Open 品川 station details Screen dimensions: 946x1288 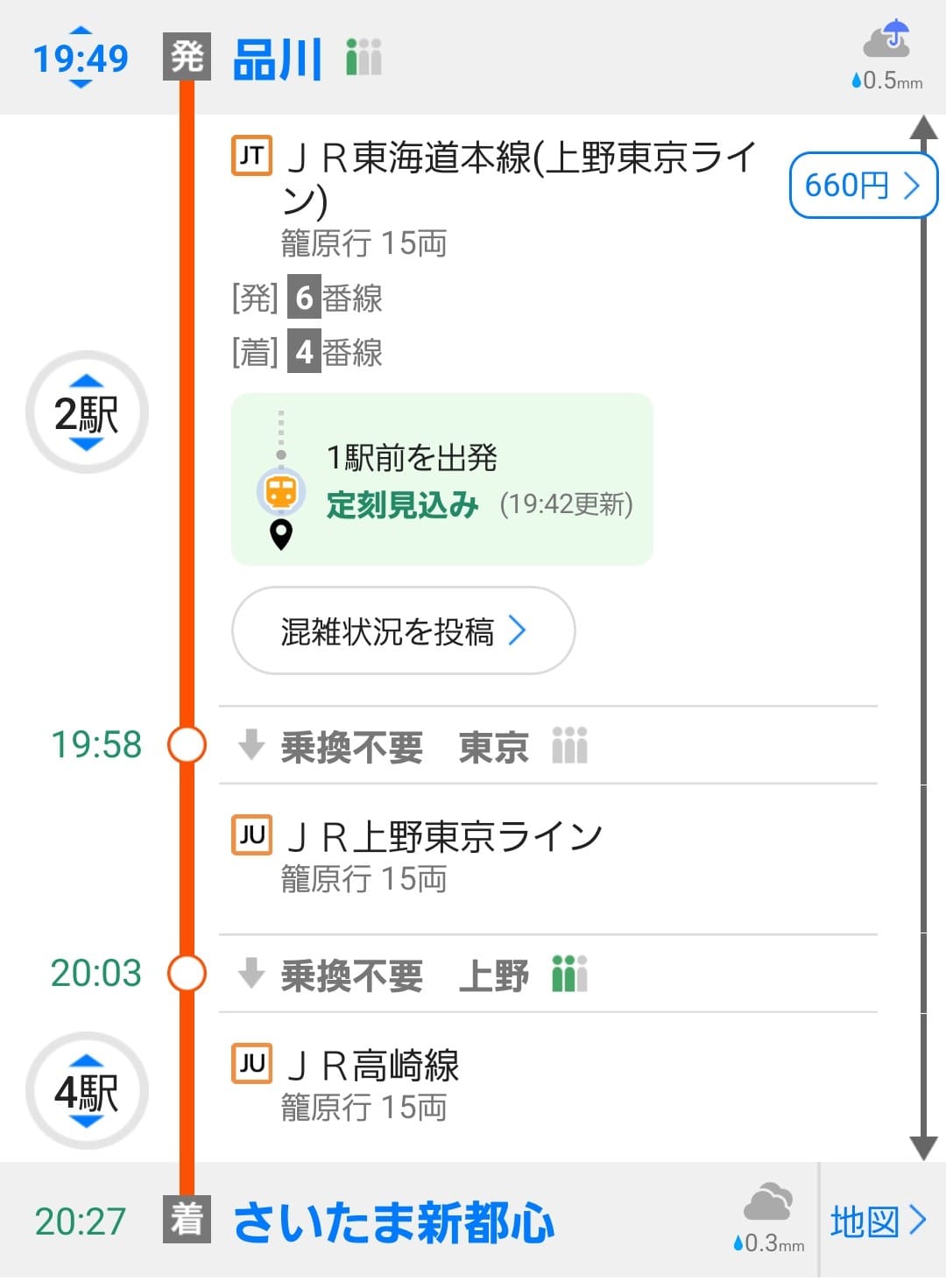click(x=278, y=60)
